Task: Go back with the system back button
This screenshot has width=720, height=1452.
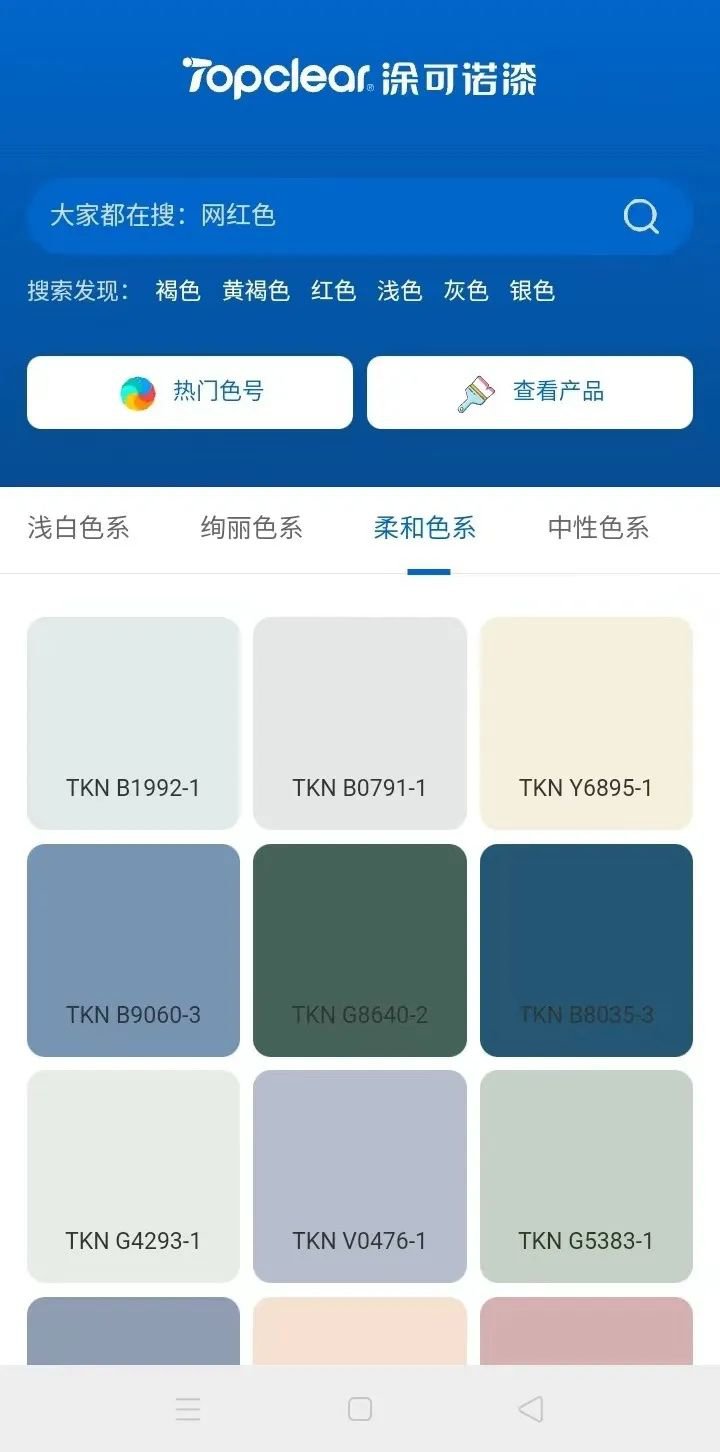Action: (531, 1409)
